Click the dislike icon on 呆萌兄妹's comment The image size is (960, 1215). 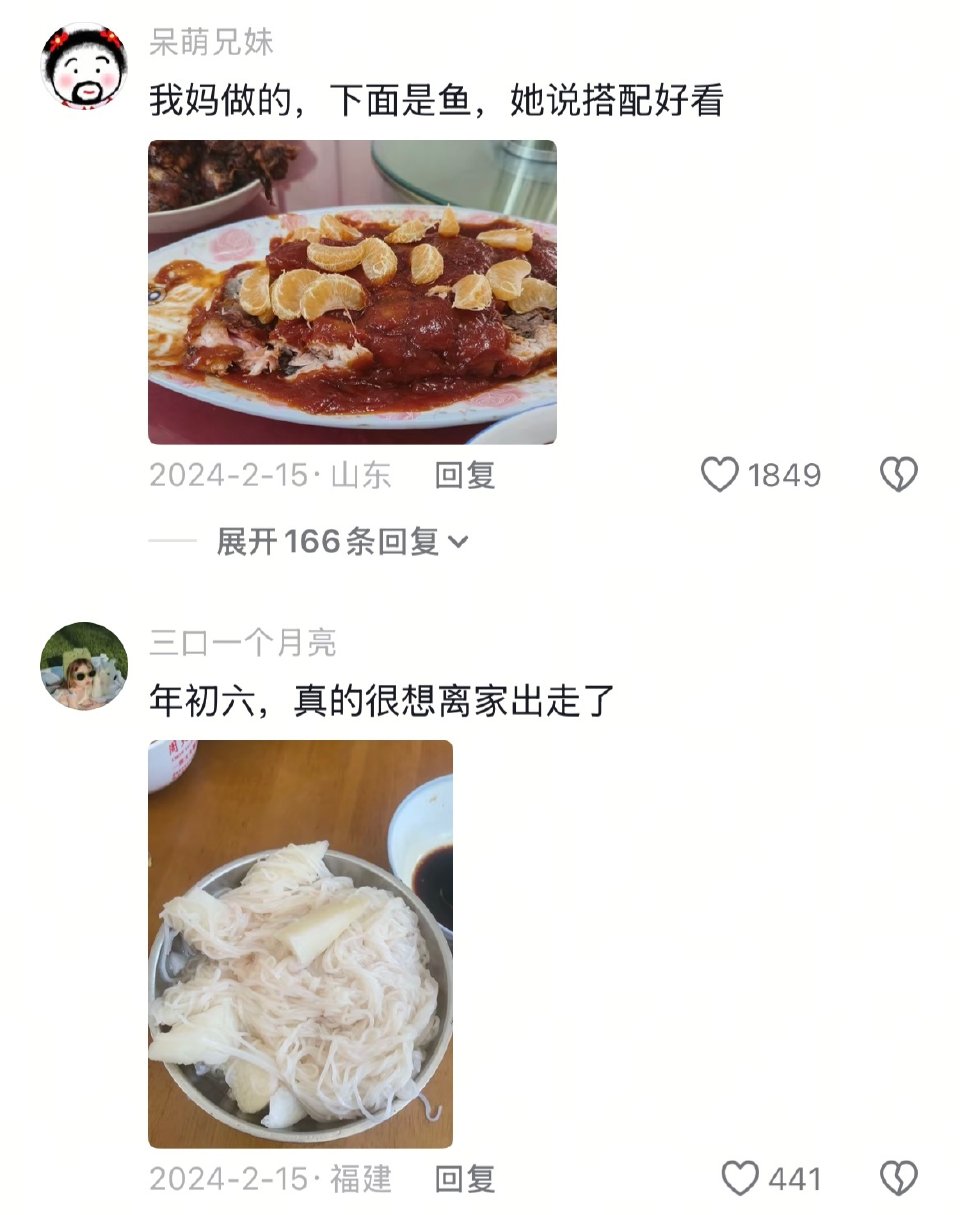(897, 476)
